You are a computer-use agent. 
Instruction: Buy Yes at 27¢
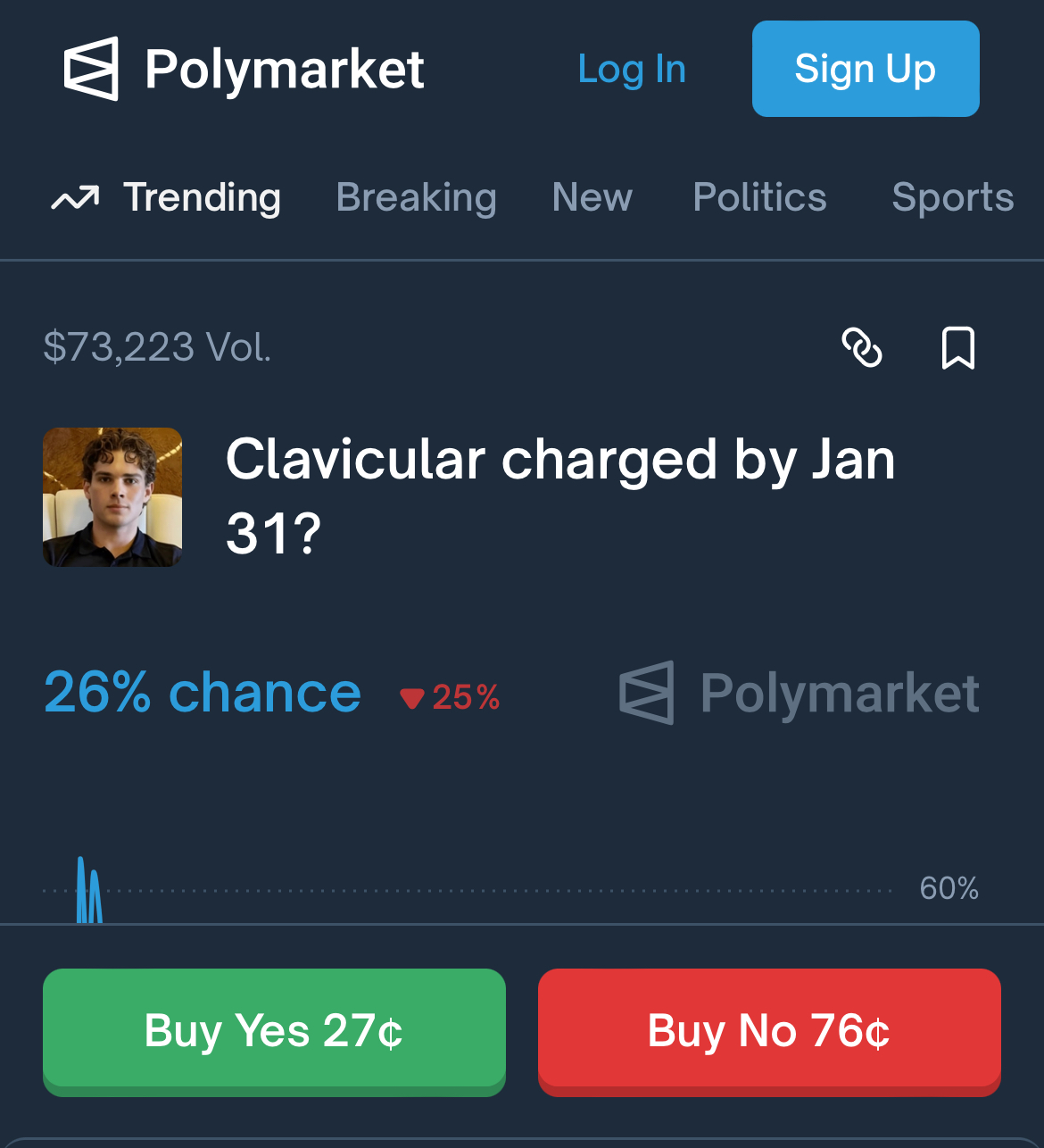click(x=274, y=1031)
